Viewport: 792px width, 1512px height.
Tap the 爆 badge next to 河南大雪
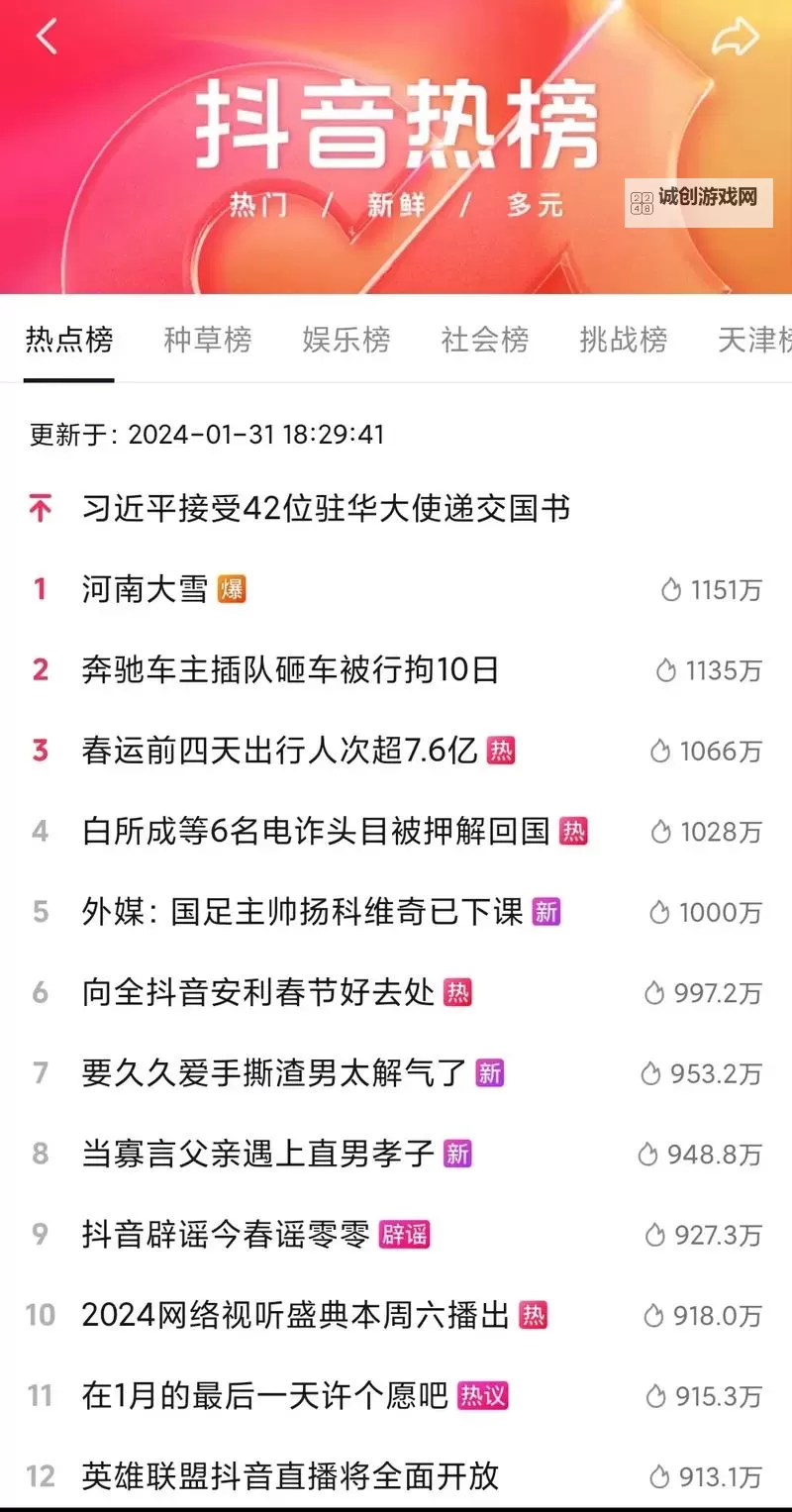(x=234, y=588)
